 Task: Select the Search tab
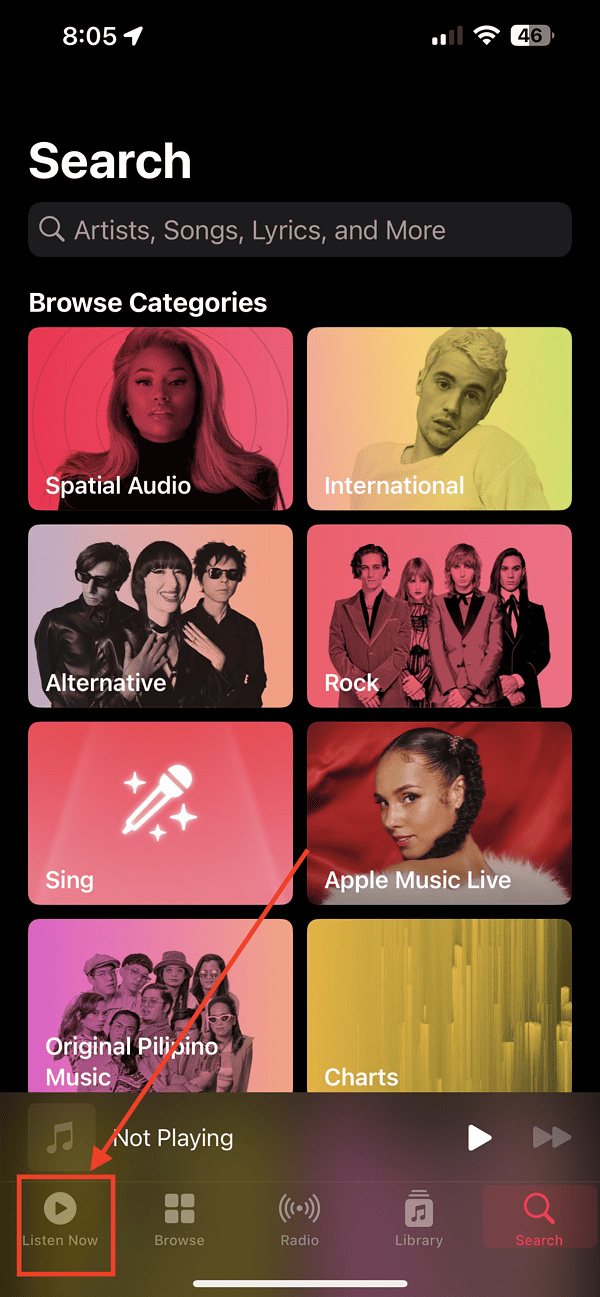click(539, 1220)
